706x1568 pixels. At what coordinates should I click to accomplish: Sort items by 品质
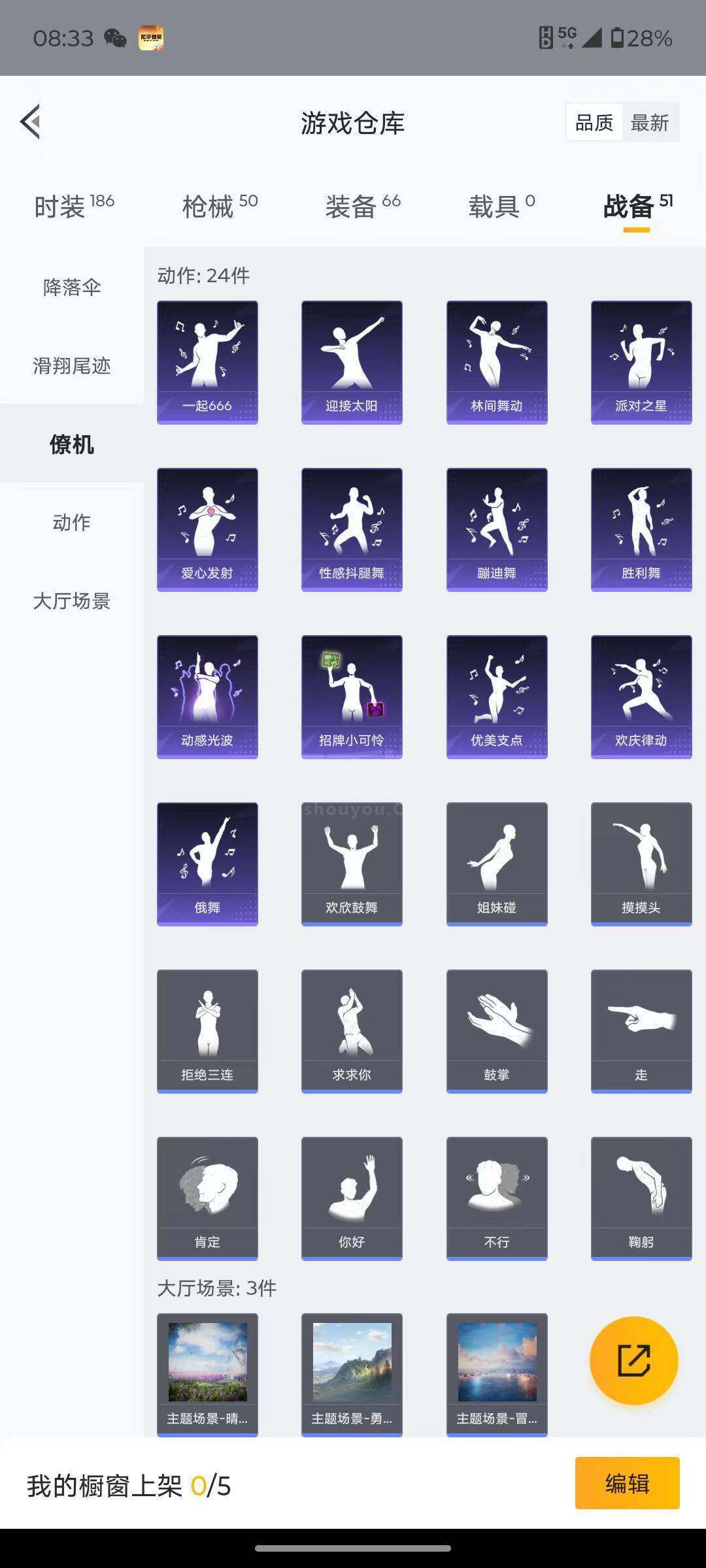point(594,122)
